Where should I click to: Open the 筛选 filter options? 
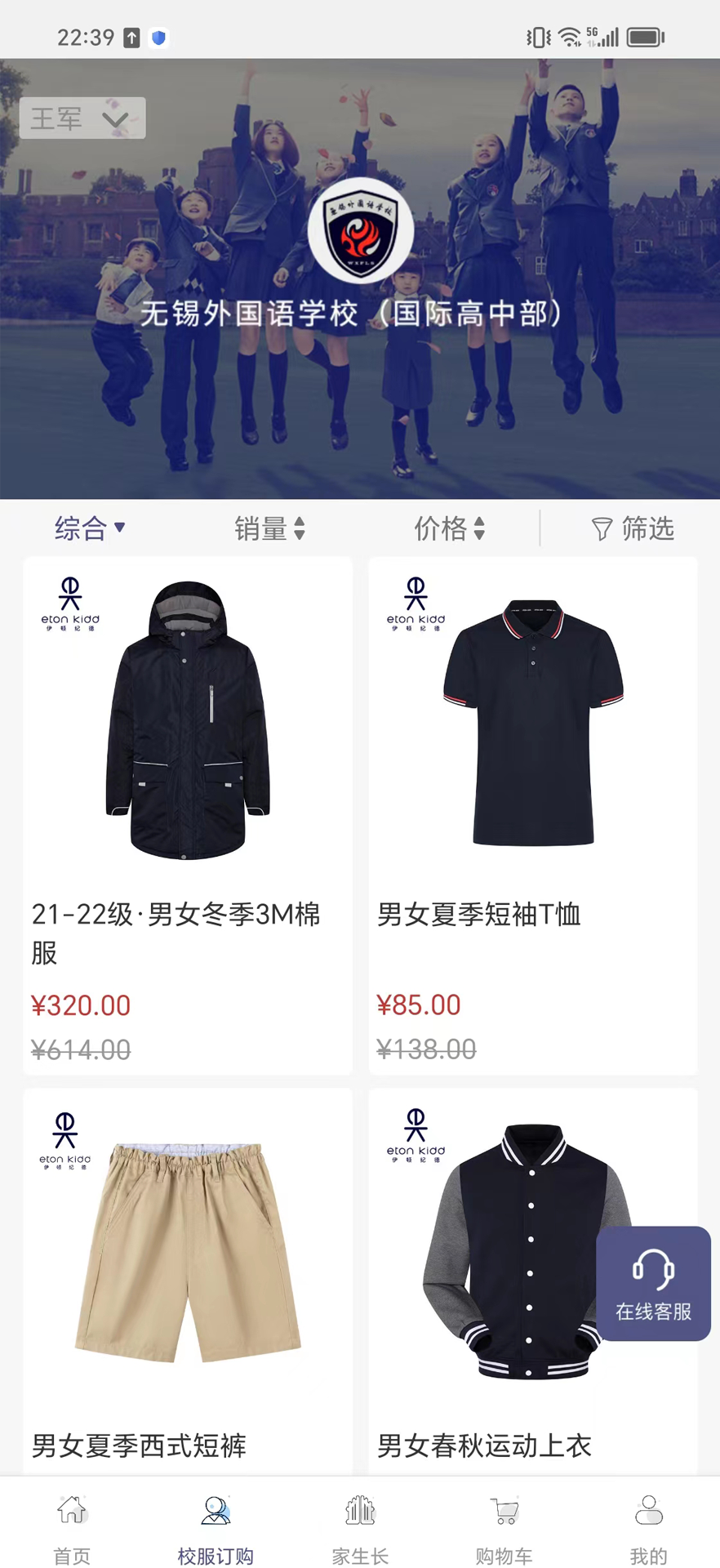coord(633,528)
